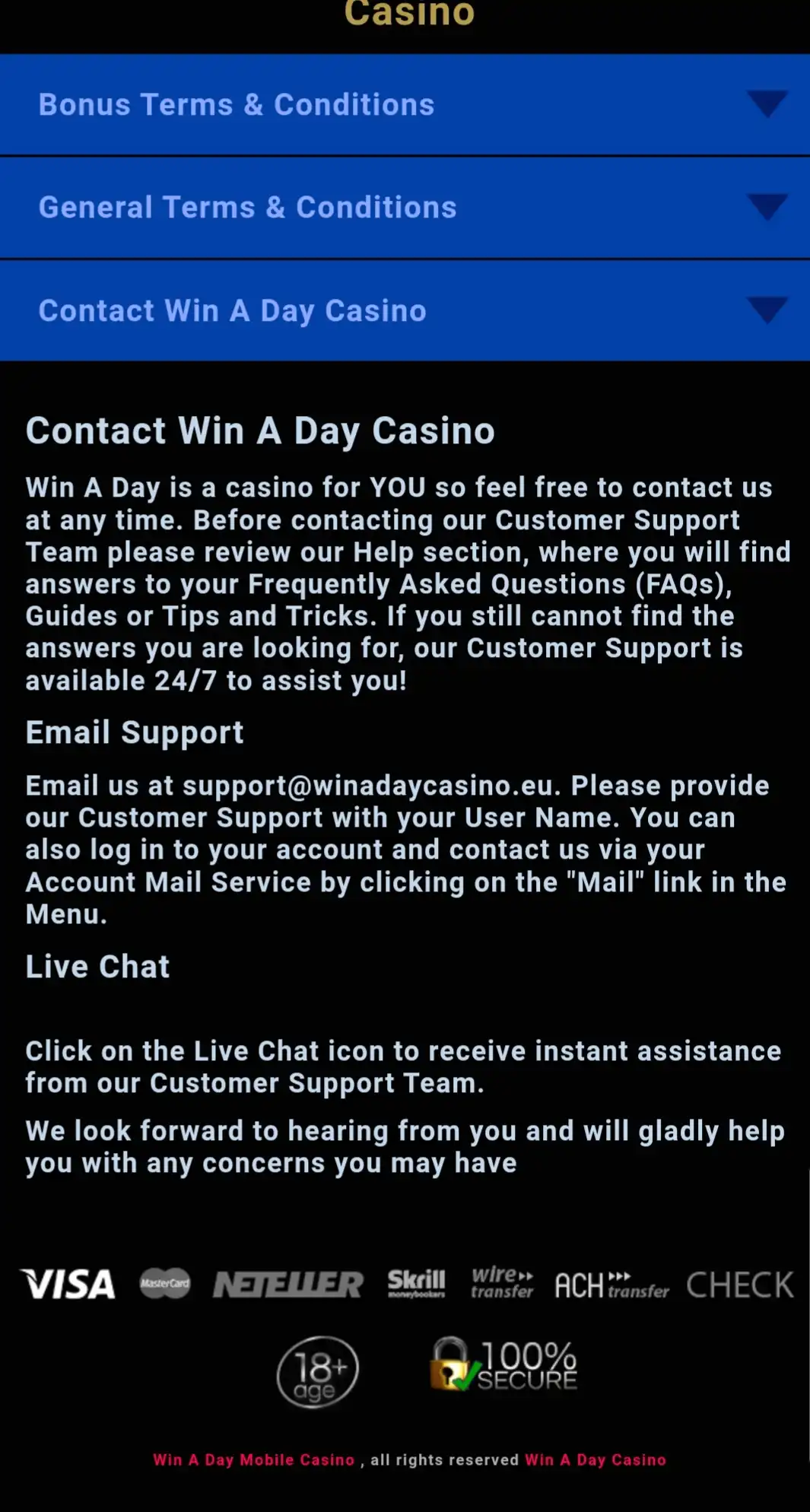810x1512 pixels.
Task: Follow the Win A Day Casino footer link
Action: pyautogui.click(x=595, y=1460)
